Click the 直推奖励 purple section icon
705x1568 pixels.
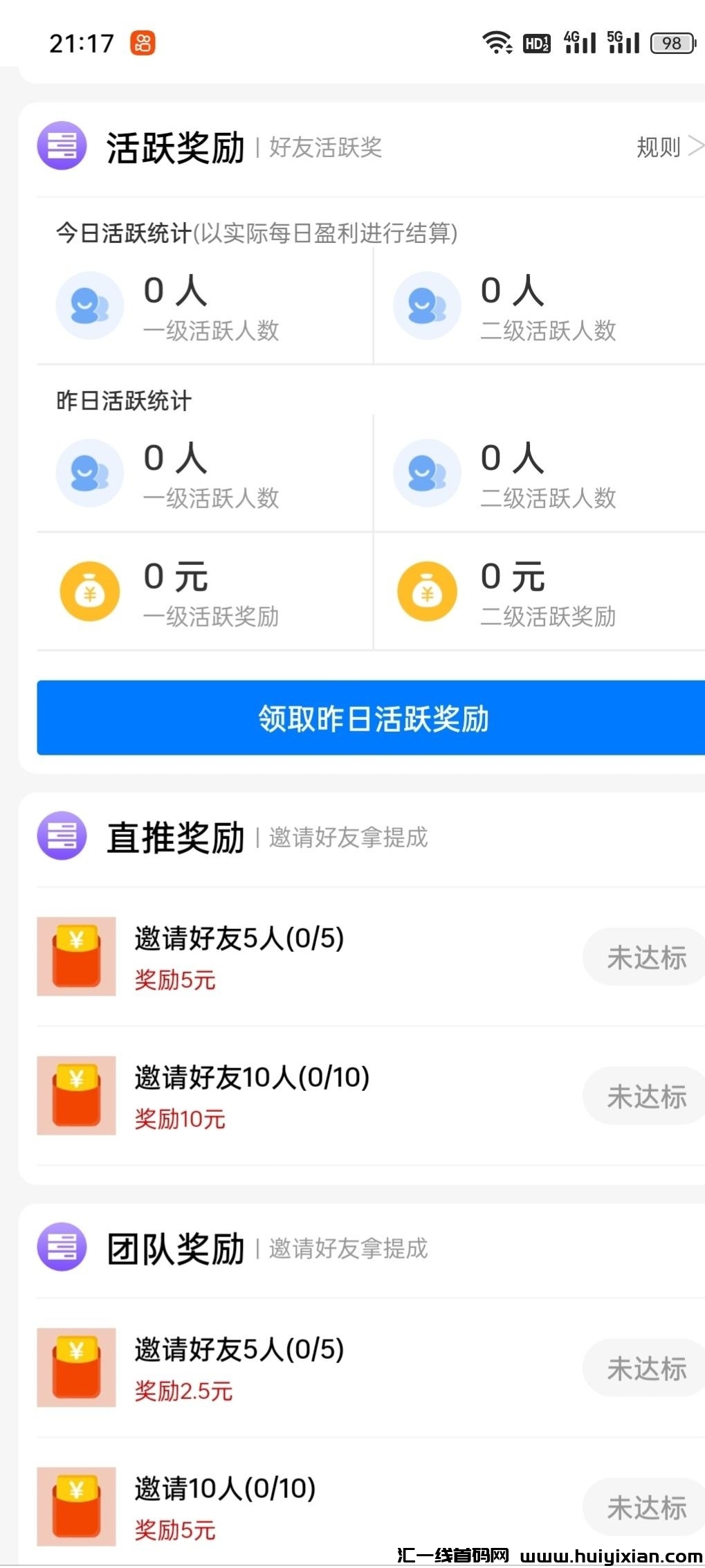point(61,837)
